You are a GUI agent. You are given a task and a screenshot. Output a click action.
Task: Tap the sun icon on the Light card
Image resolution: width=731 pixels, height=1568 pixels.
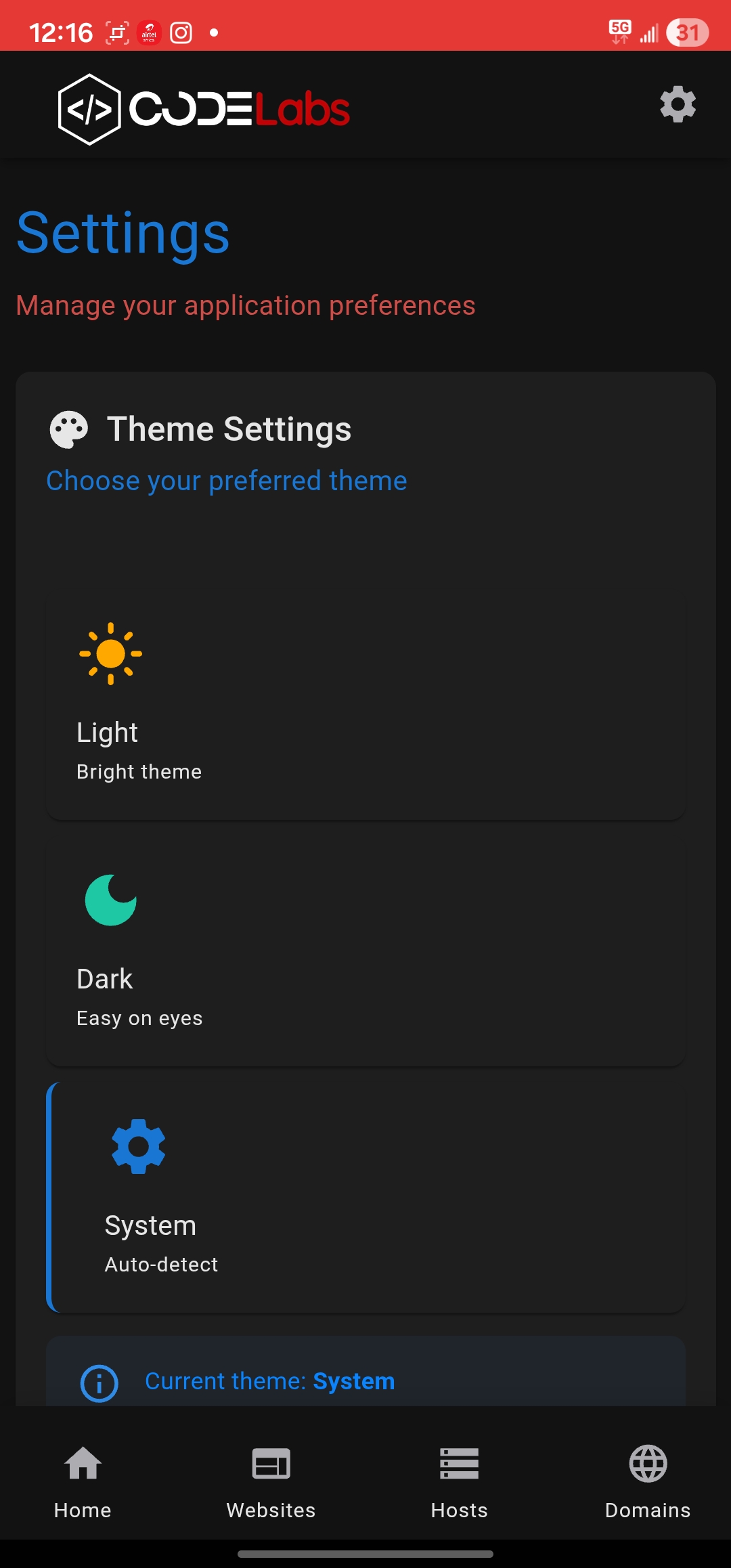tap(110, 653)
